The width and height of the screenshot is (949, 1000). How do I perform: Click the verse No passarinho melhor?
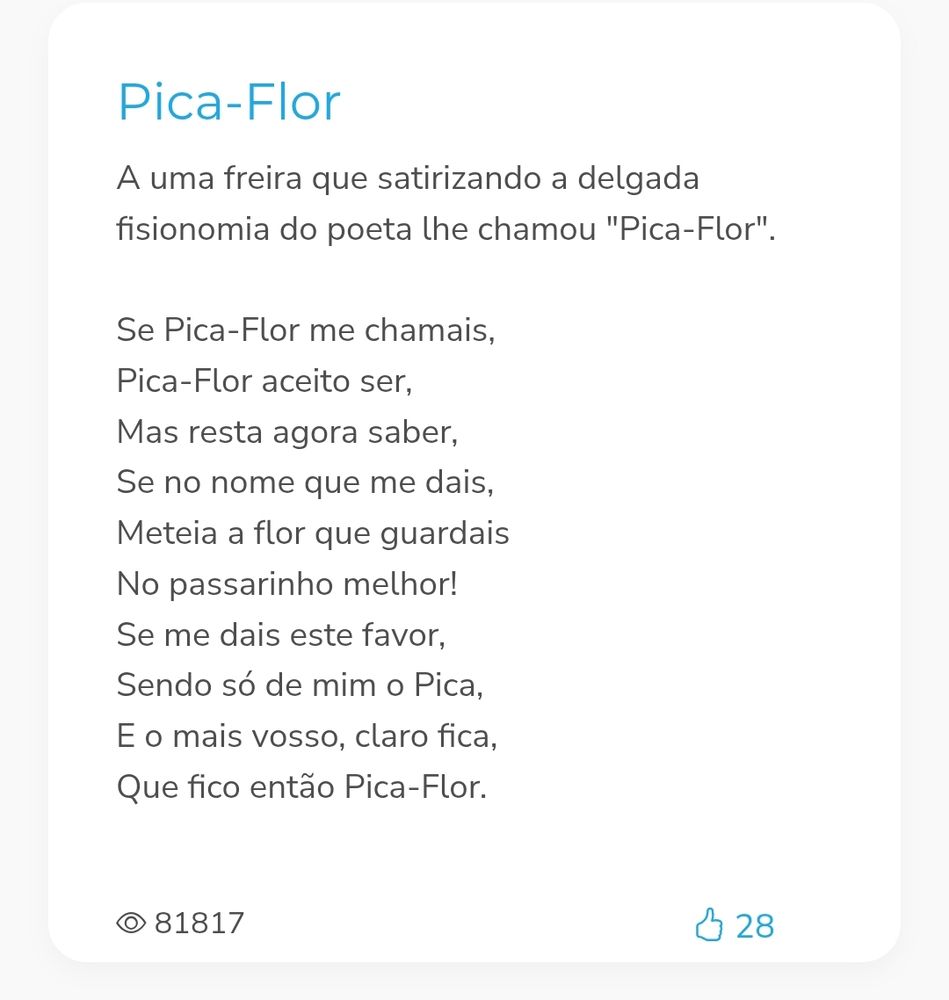(x=288, y=583)
